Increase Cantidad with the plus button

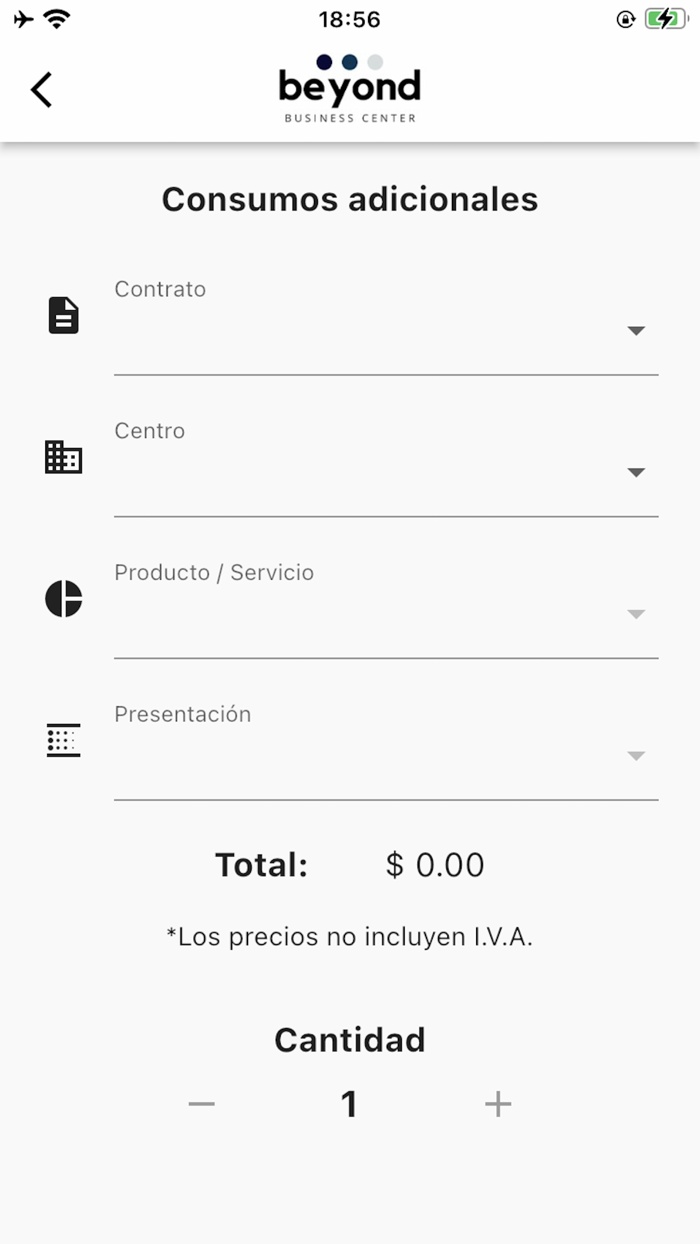tap(498, 1104)
